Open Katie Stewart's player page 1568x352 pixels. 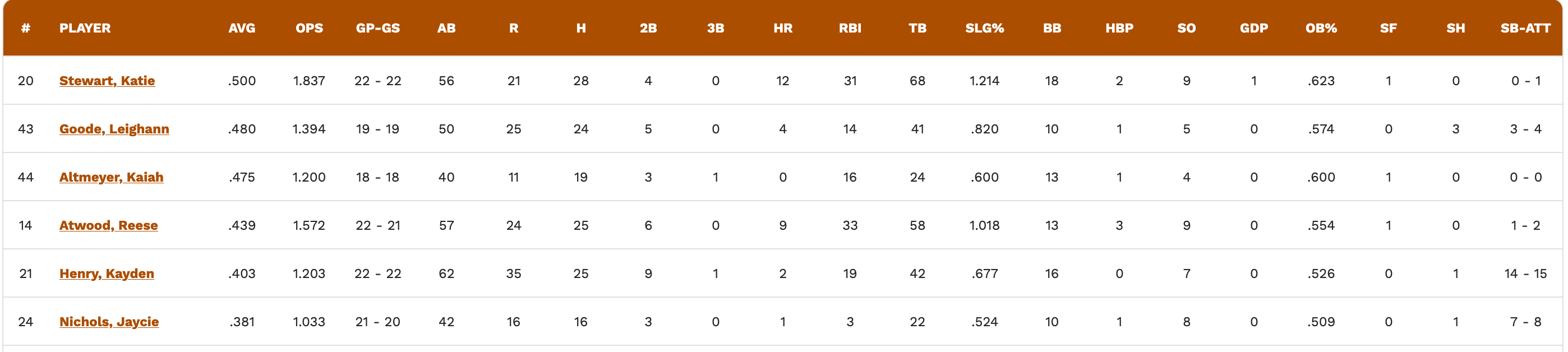pyautogui.click(x=107, y=81)
